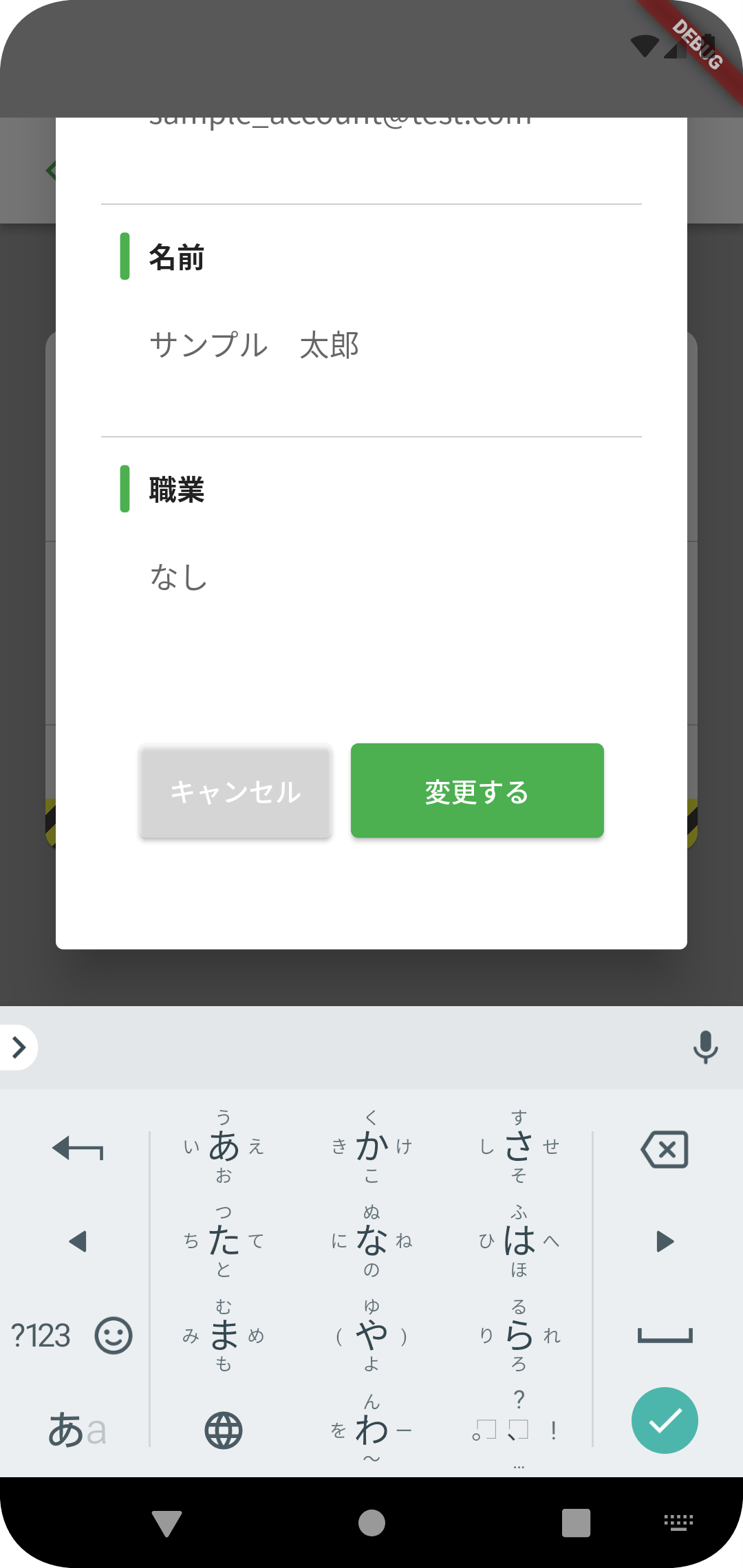Screen dimensions: 743x1568
Task: Confirm changes with 変更する button
Action: tap(477, 791)
